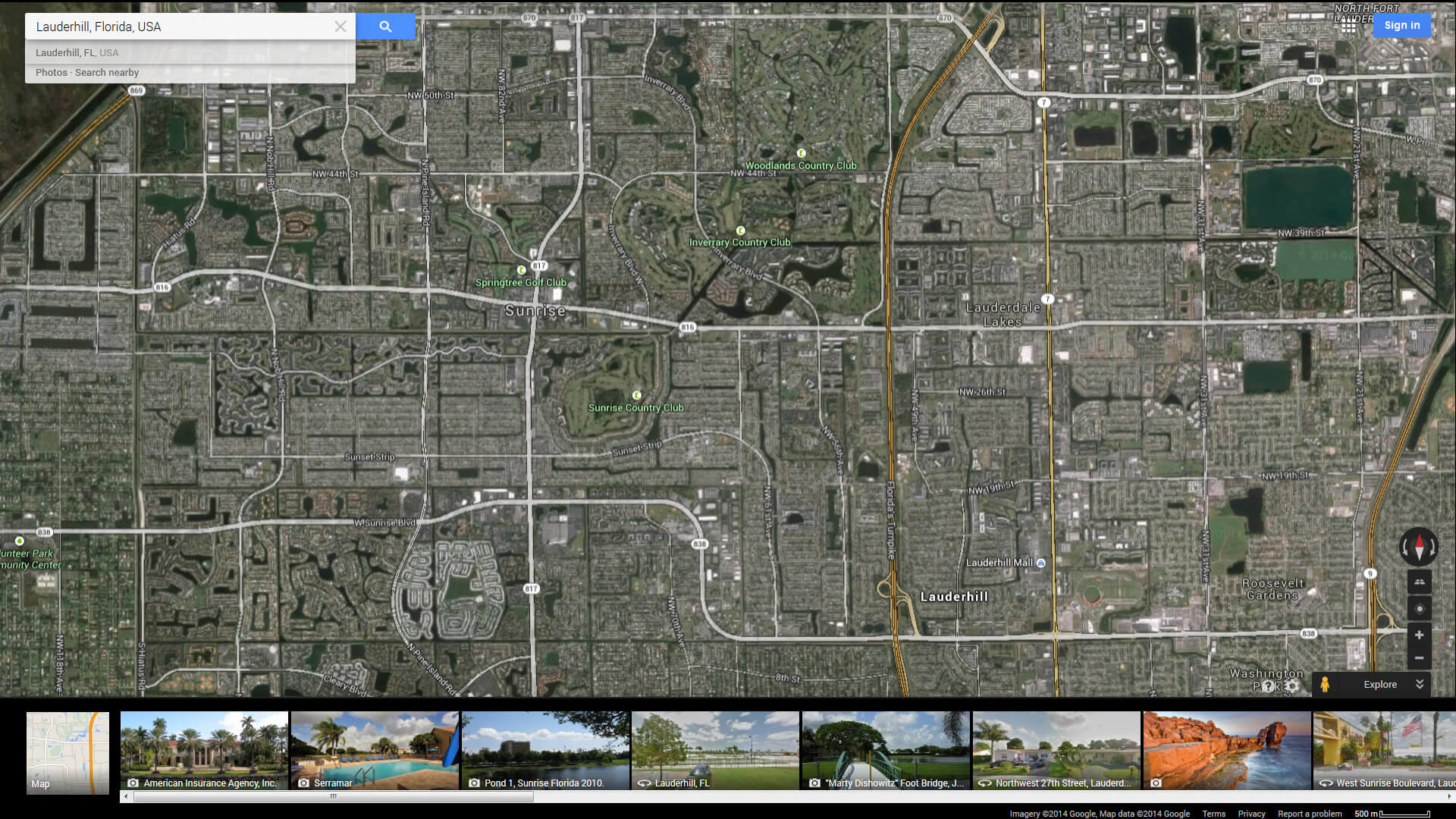
Task: View the Serramar pool photo
Action: tap(375, 751)
